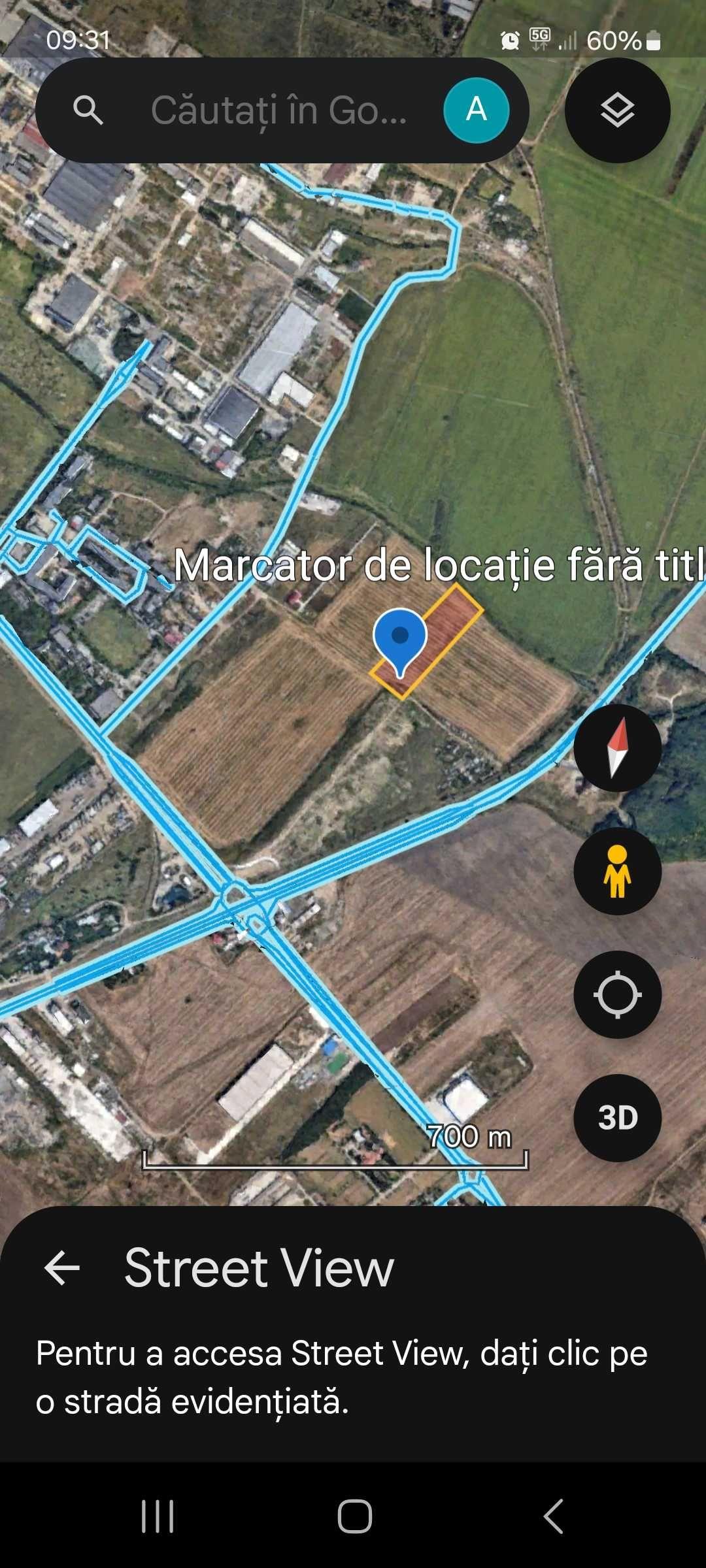The image size is (706, 1568).
Task: Reset orientation with the compass button
Action: click(x=617, y=747)
